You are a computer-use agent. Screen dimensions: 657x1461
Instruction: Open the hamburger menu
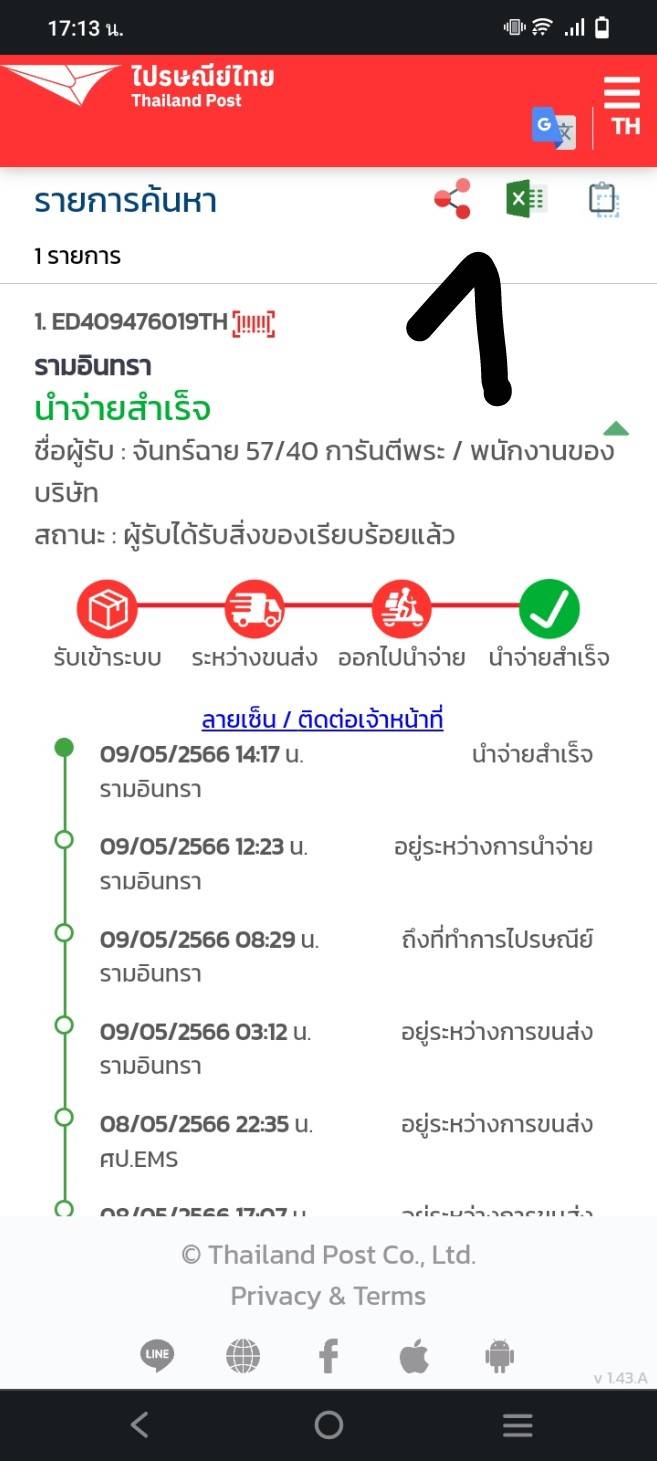[x=622, y=92]
